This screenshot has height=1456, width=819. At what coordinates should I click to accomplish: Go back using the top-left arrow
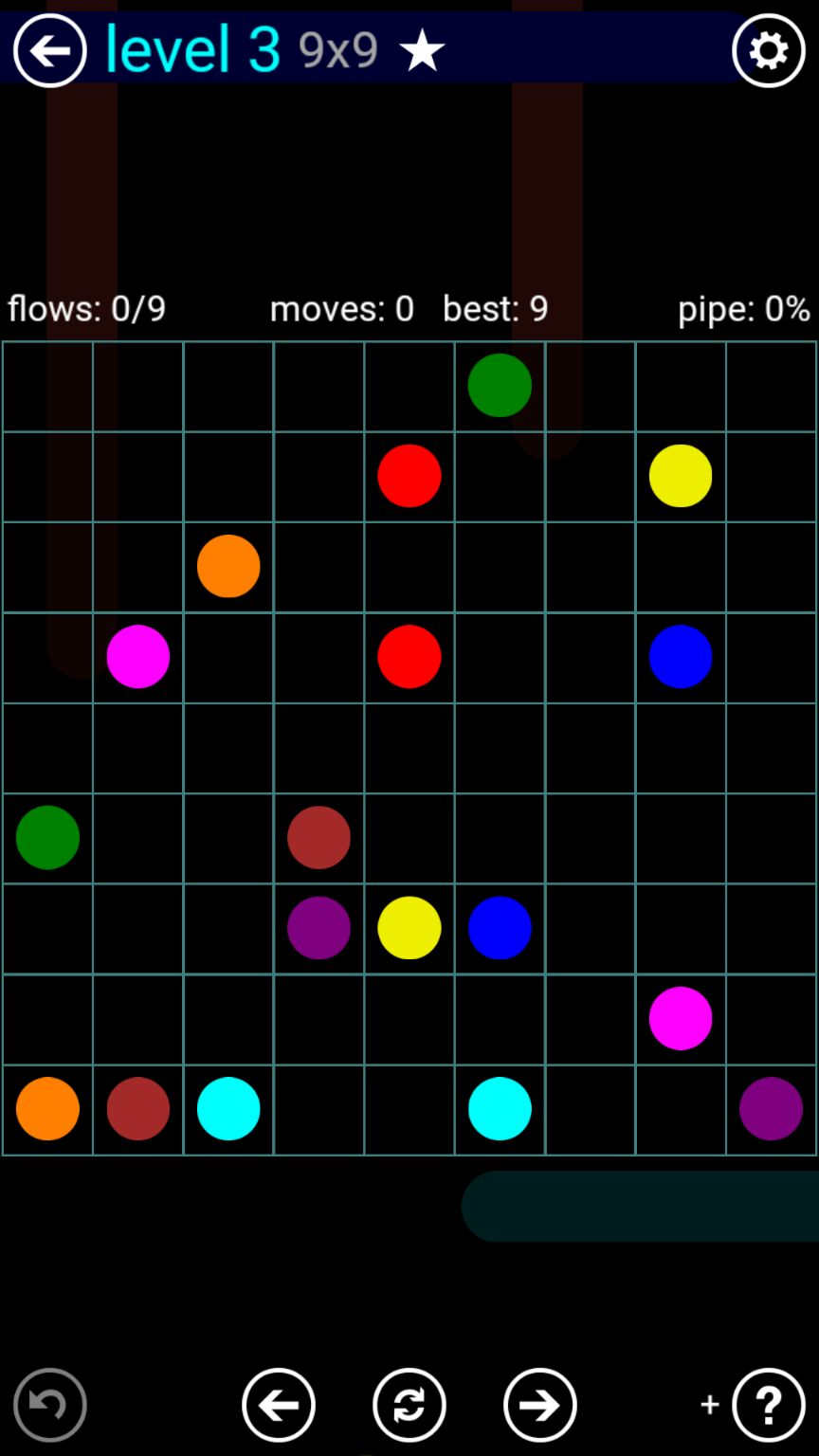pyautogui.click(x=49, y=51)
